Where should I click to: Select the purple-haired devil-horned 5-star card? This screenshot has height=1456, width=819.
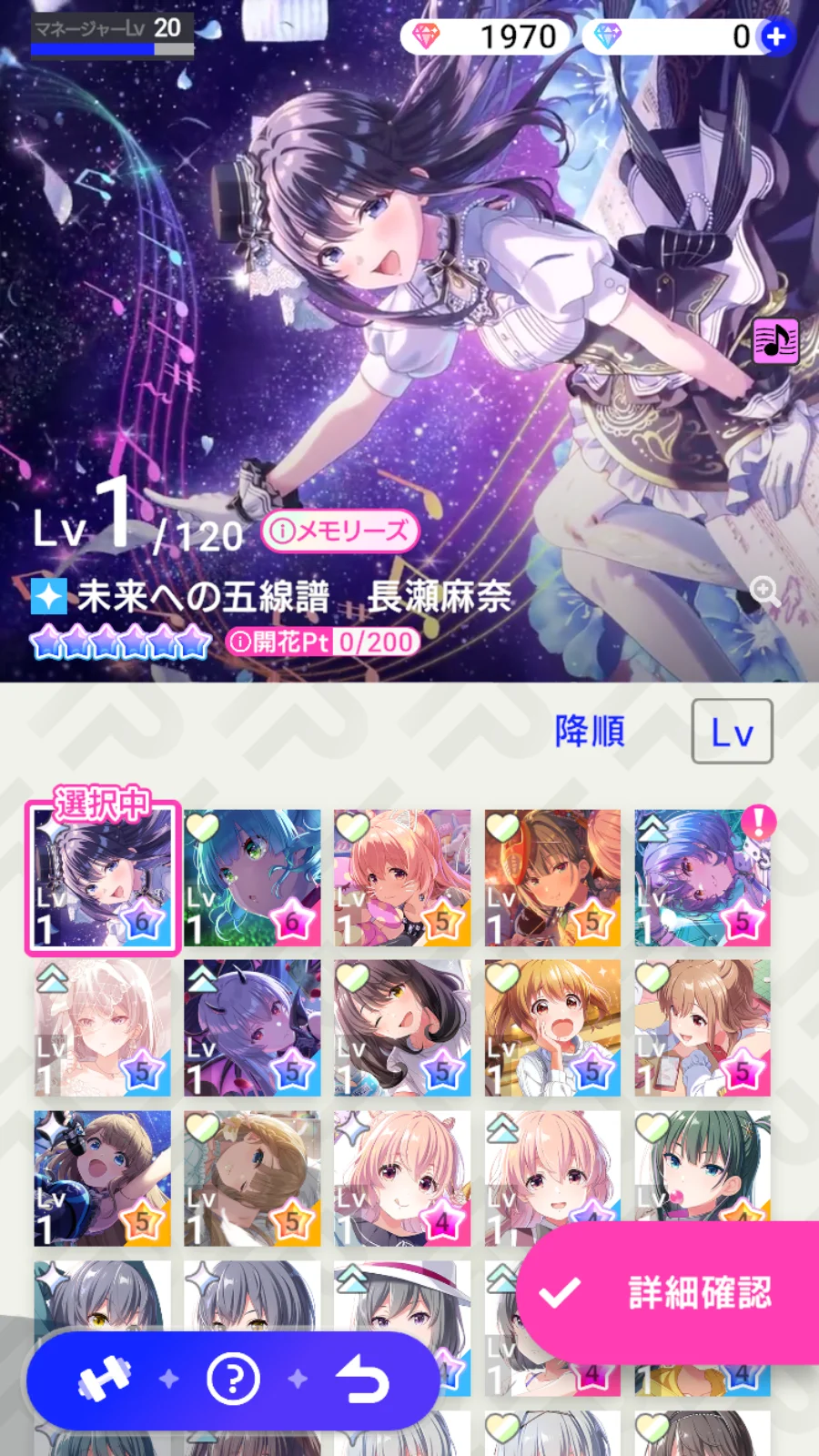tap(252, 1028)
